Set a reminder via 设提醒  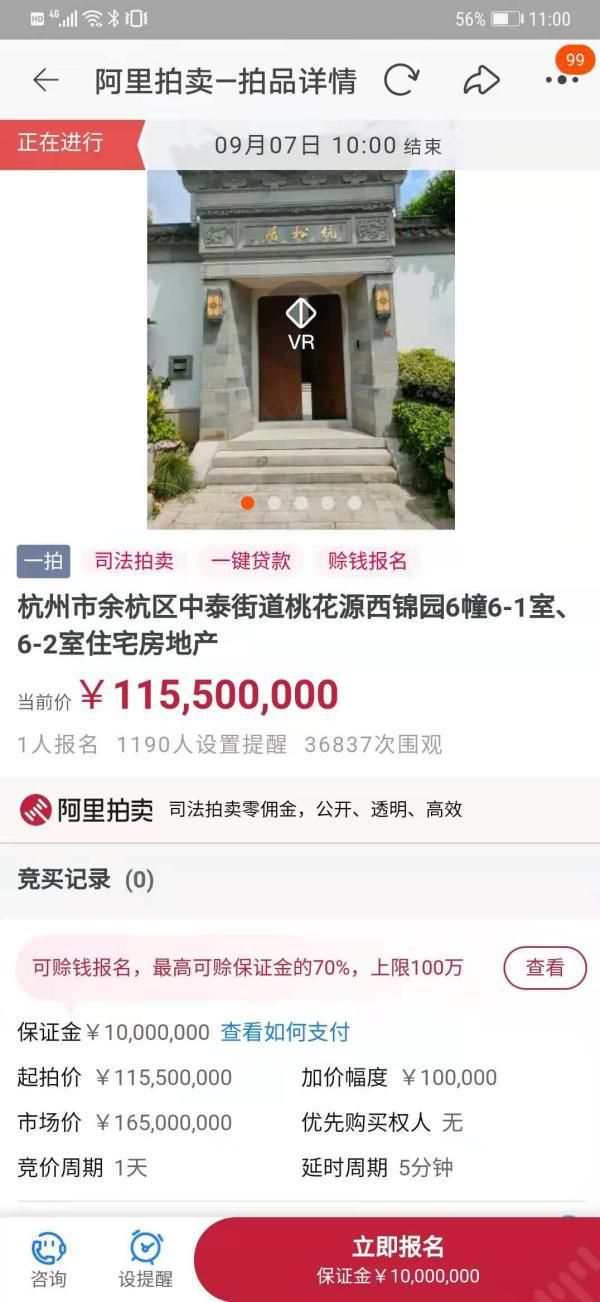point(146,1259)
